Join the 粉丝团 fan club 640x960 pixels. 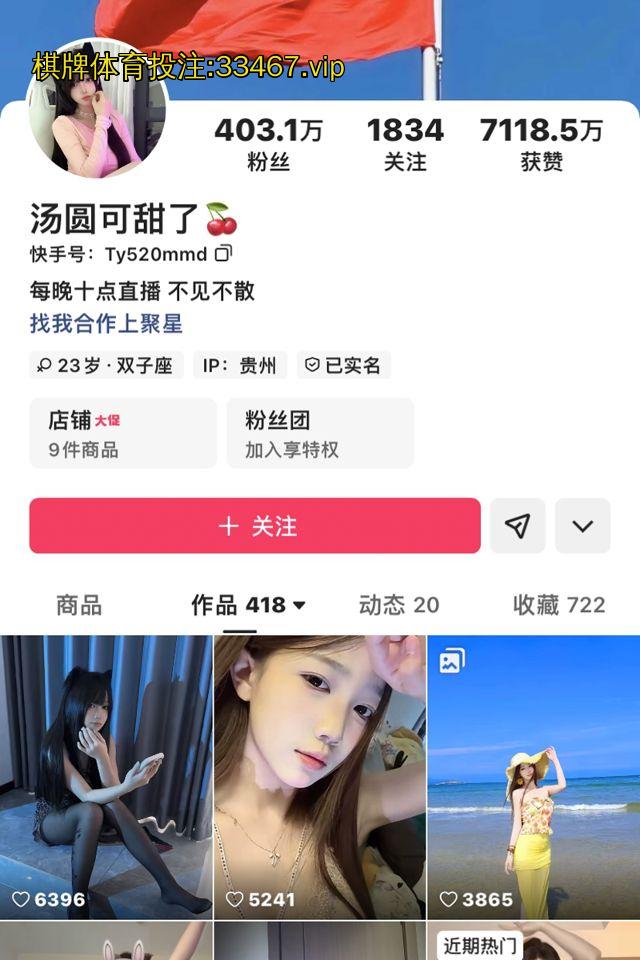click(x=320, y=433)
